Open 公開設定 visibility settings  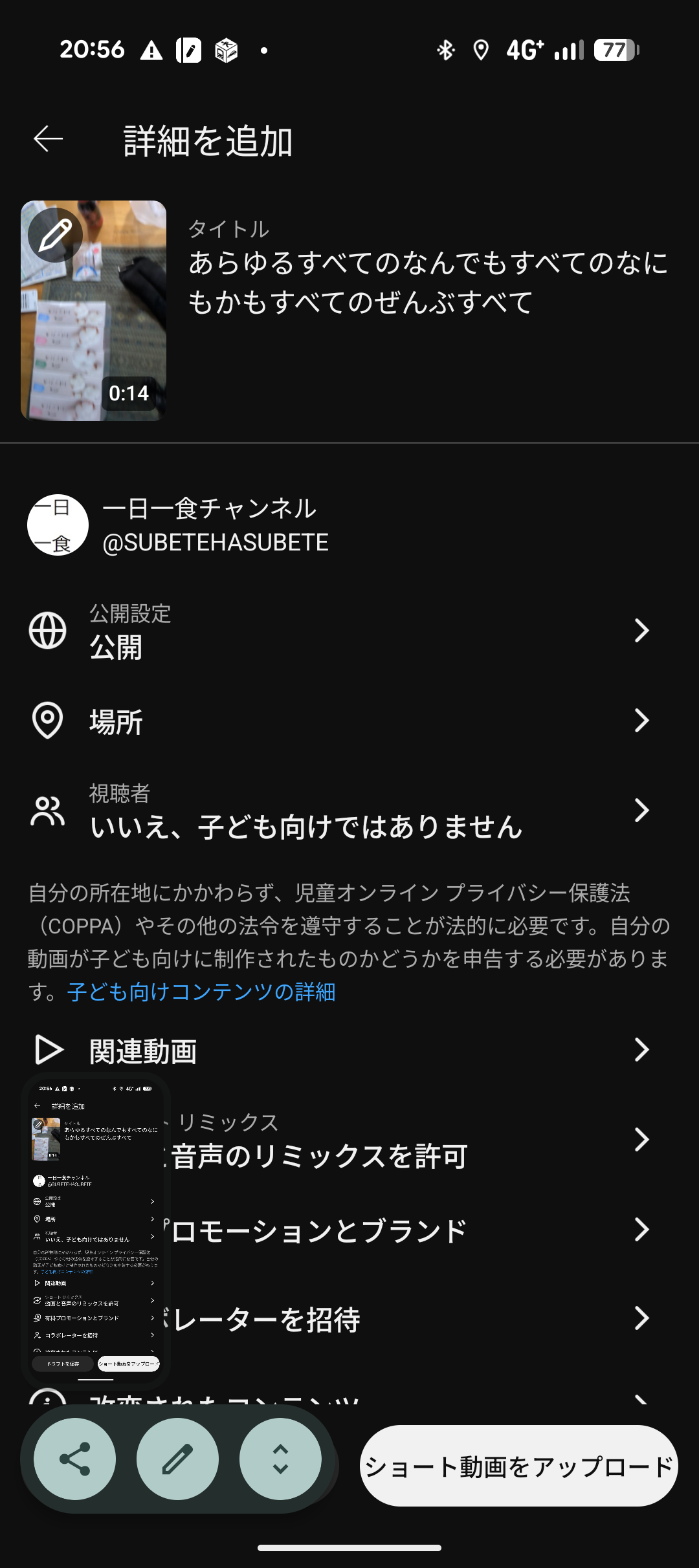pos(349,631)
